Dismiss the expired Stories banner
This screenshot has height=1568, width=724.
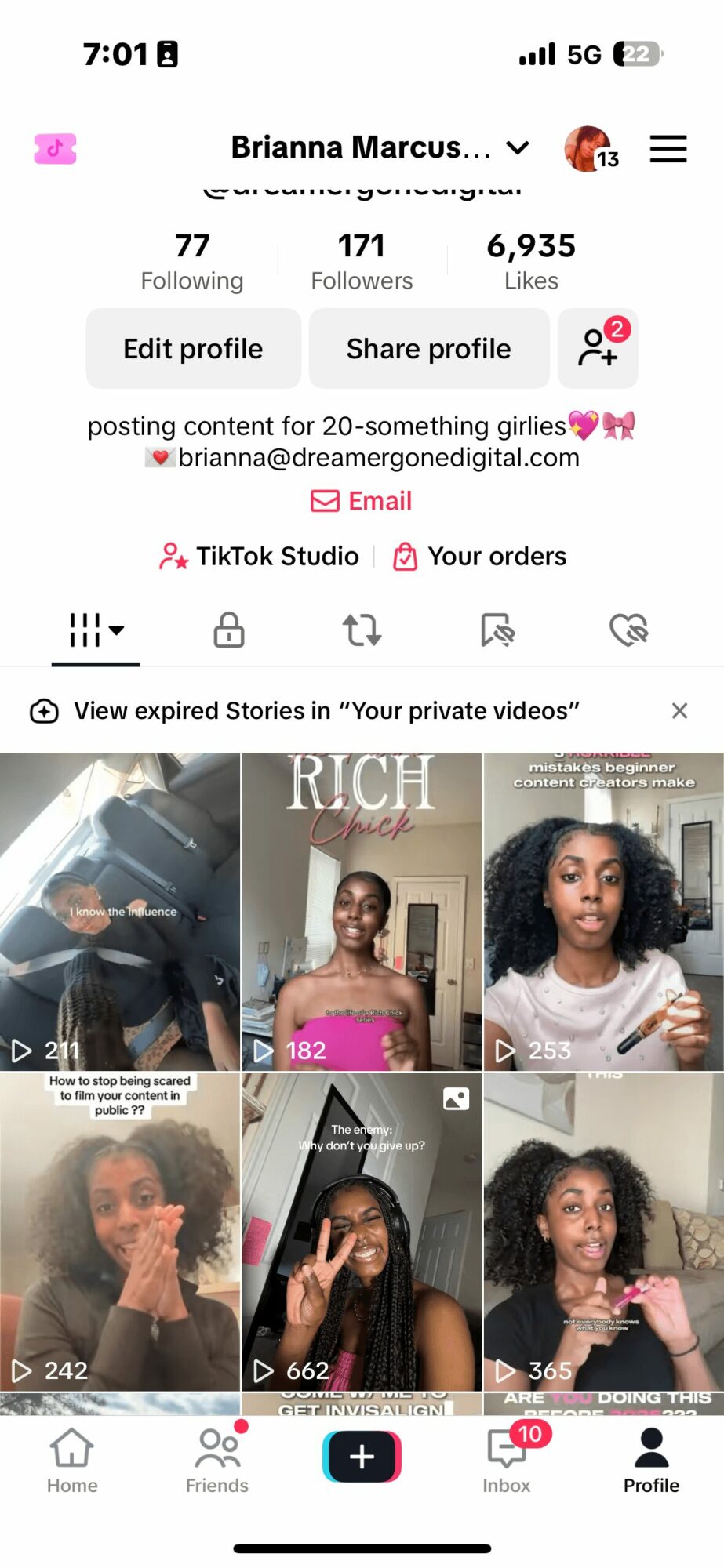(679, 710)
